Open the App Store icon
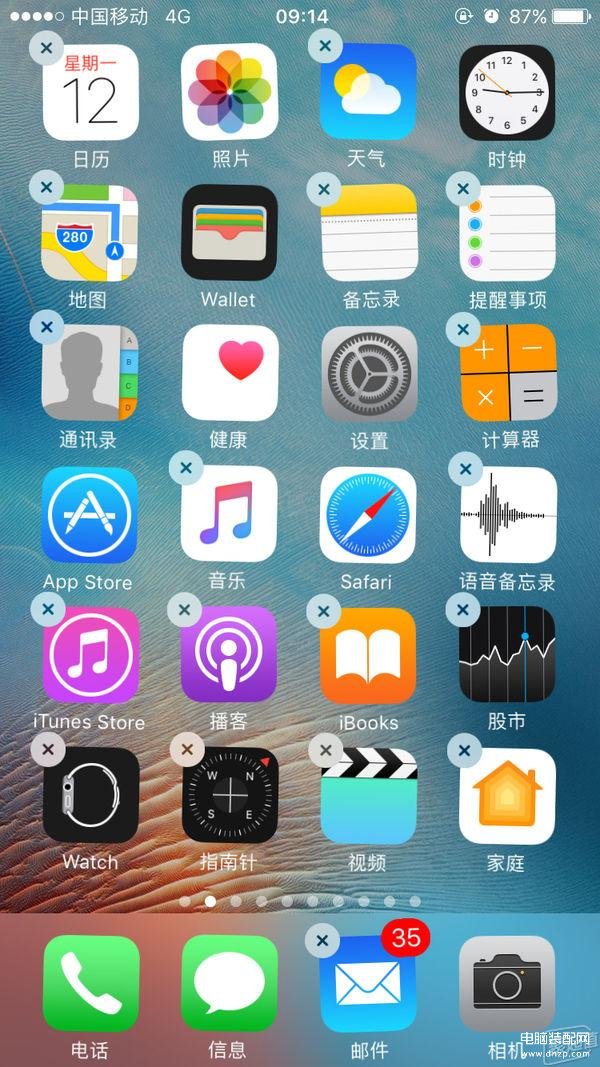The width and height of the screenshot is (600, 1067). (x=89, y=515)
